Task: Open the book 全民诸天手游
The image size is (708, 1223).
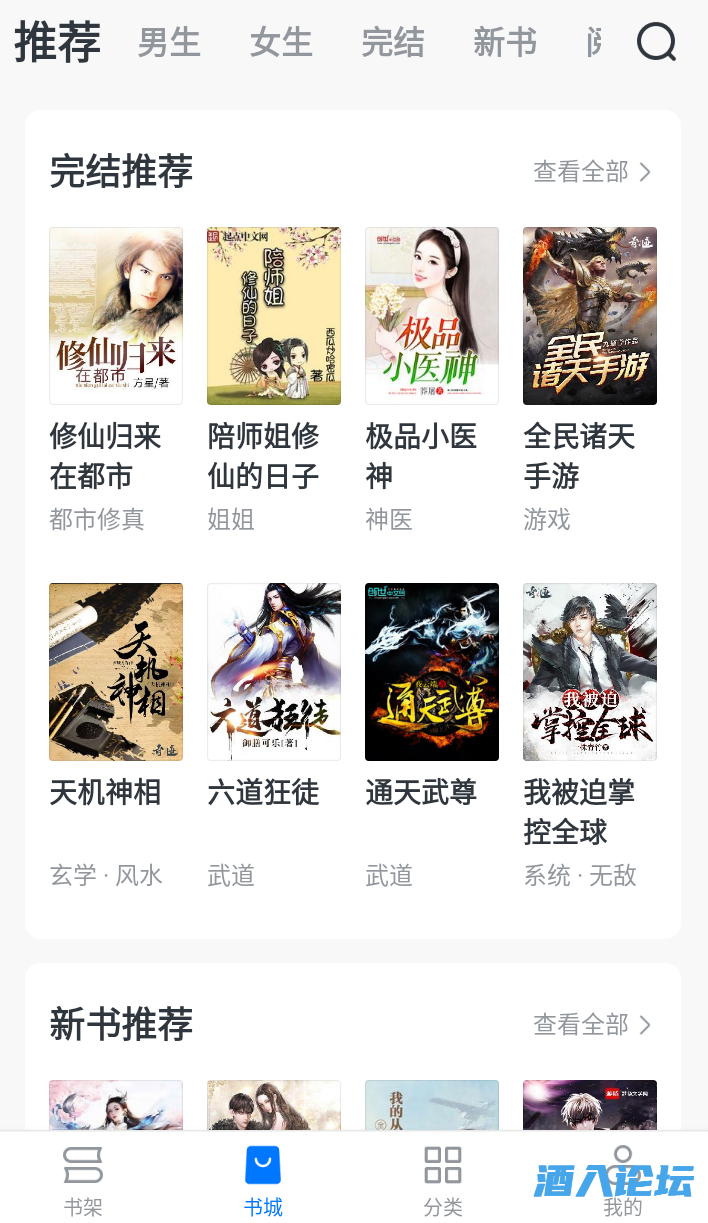Action: [x=590, y=316]
